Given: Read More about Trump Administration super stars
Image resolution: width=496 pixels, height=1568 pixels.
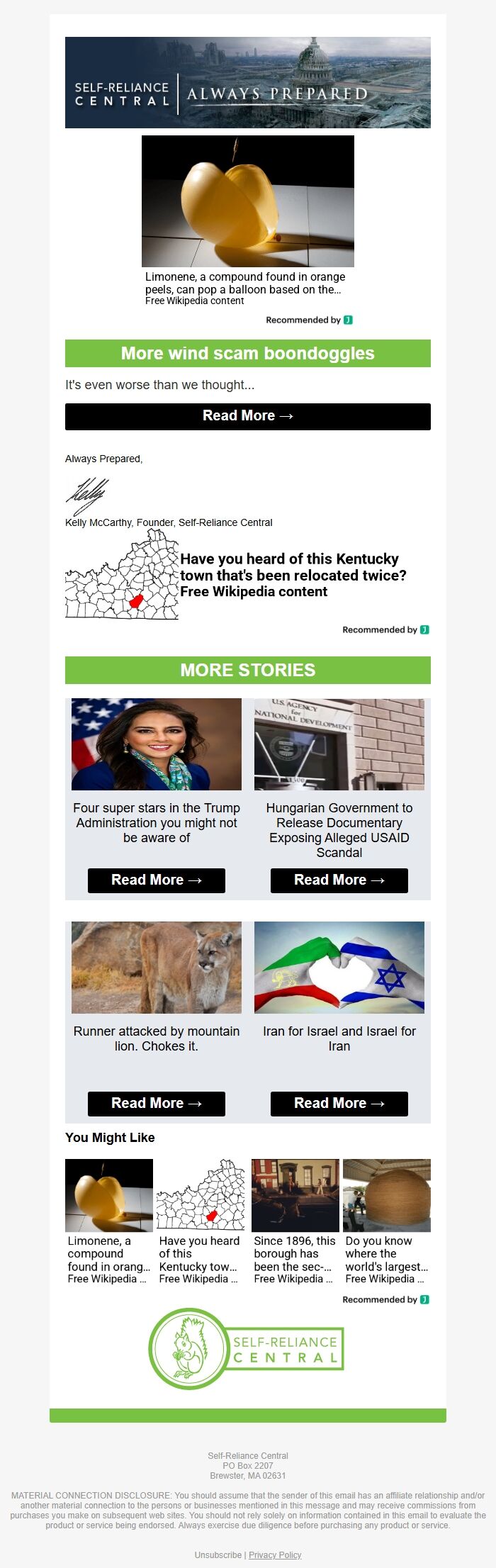Looking at the screenshot, I should tap(156, 880).
